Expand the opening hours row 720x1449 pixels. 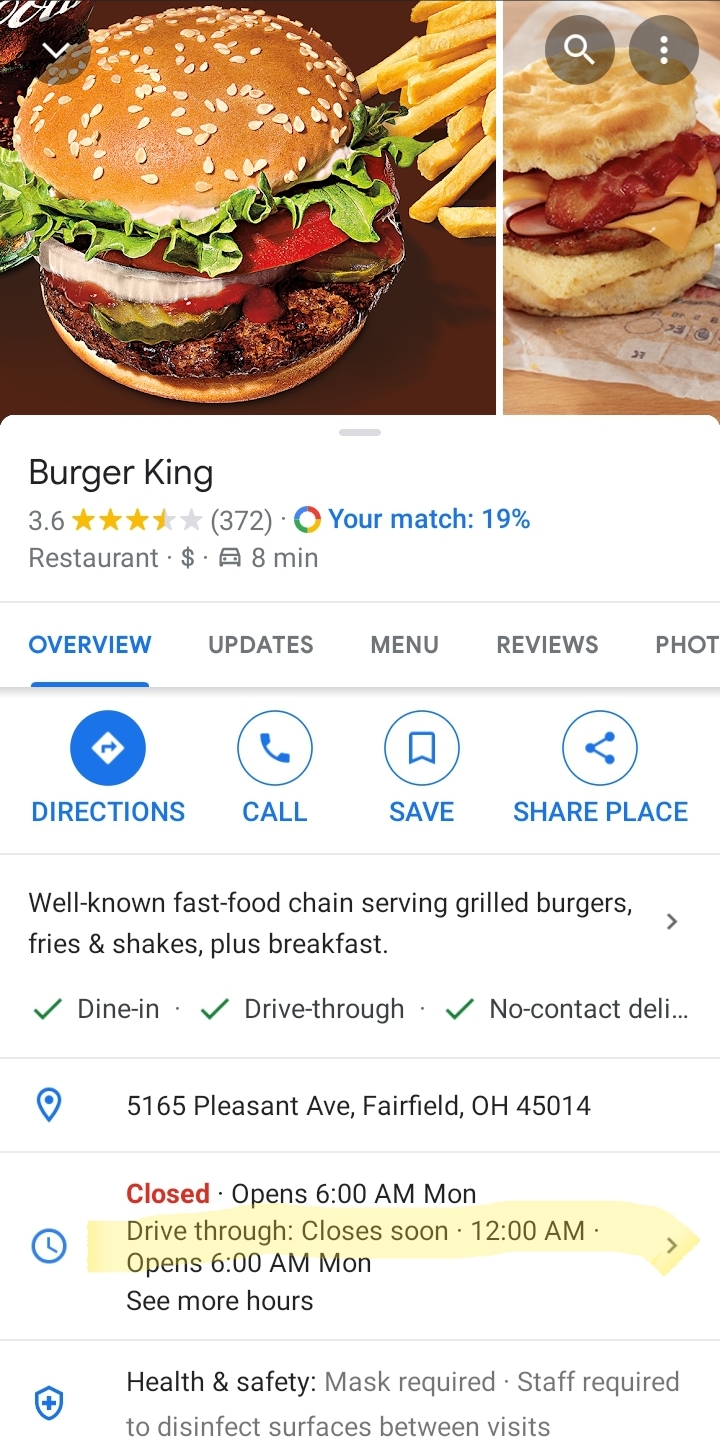pyautogui.click(x=672, y=1246)
